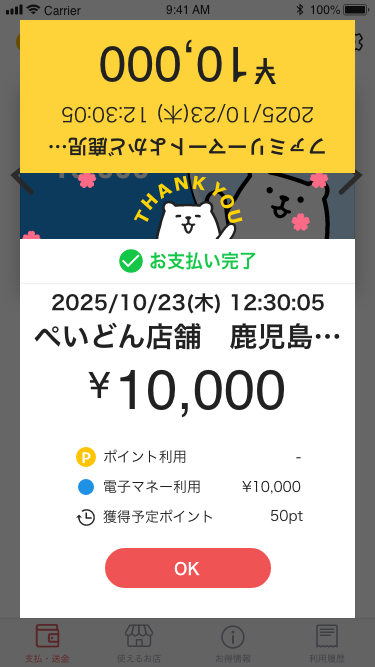This screenshot has width=375, height=667.
Task: Open the 利用履歴 tab
Action: (327, 643)
